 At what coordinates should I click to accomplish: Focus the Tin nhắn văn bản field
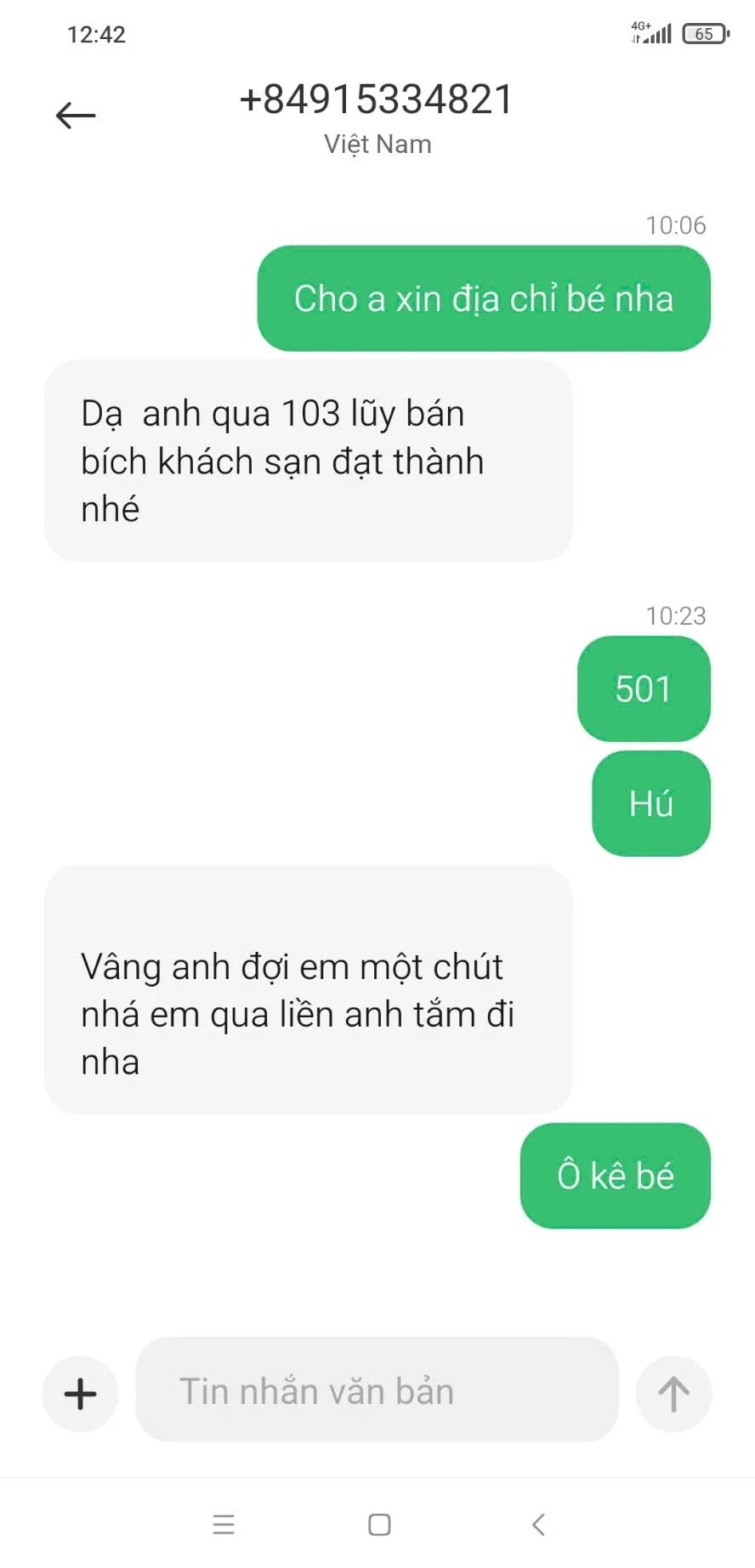(377, 1390)
